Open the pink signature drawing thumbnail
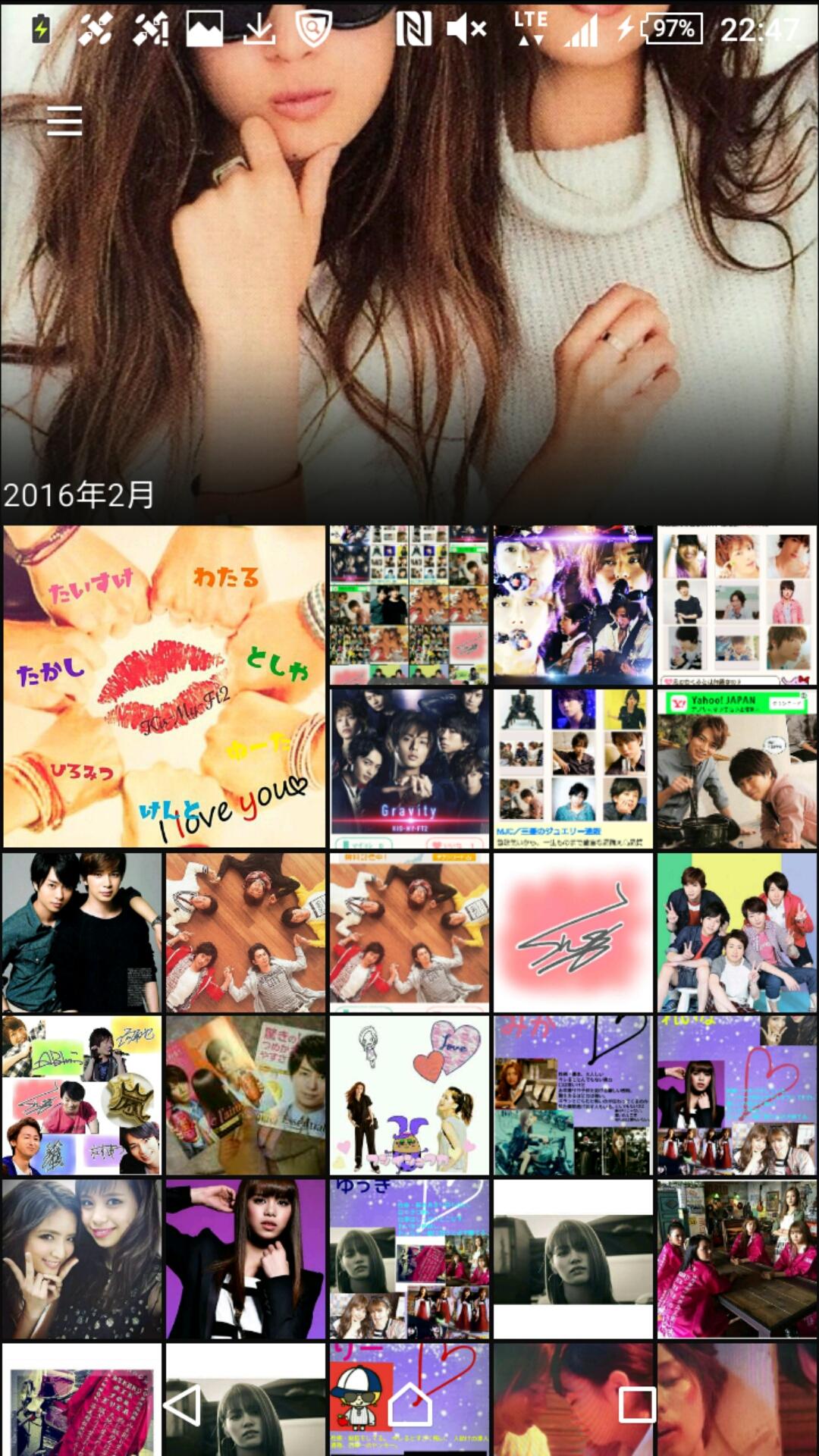The width and height of the screenshot is (819, 1456). click(x=573, y=932)
